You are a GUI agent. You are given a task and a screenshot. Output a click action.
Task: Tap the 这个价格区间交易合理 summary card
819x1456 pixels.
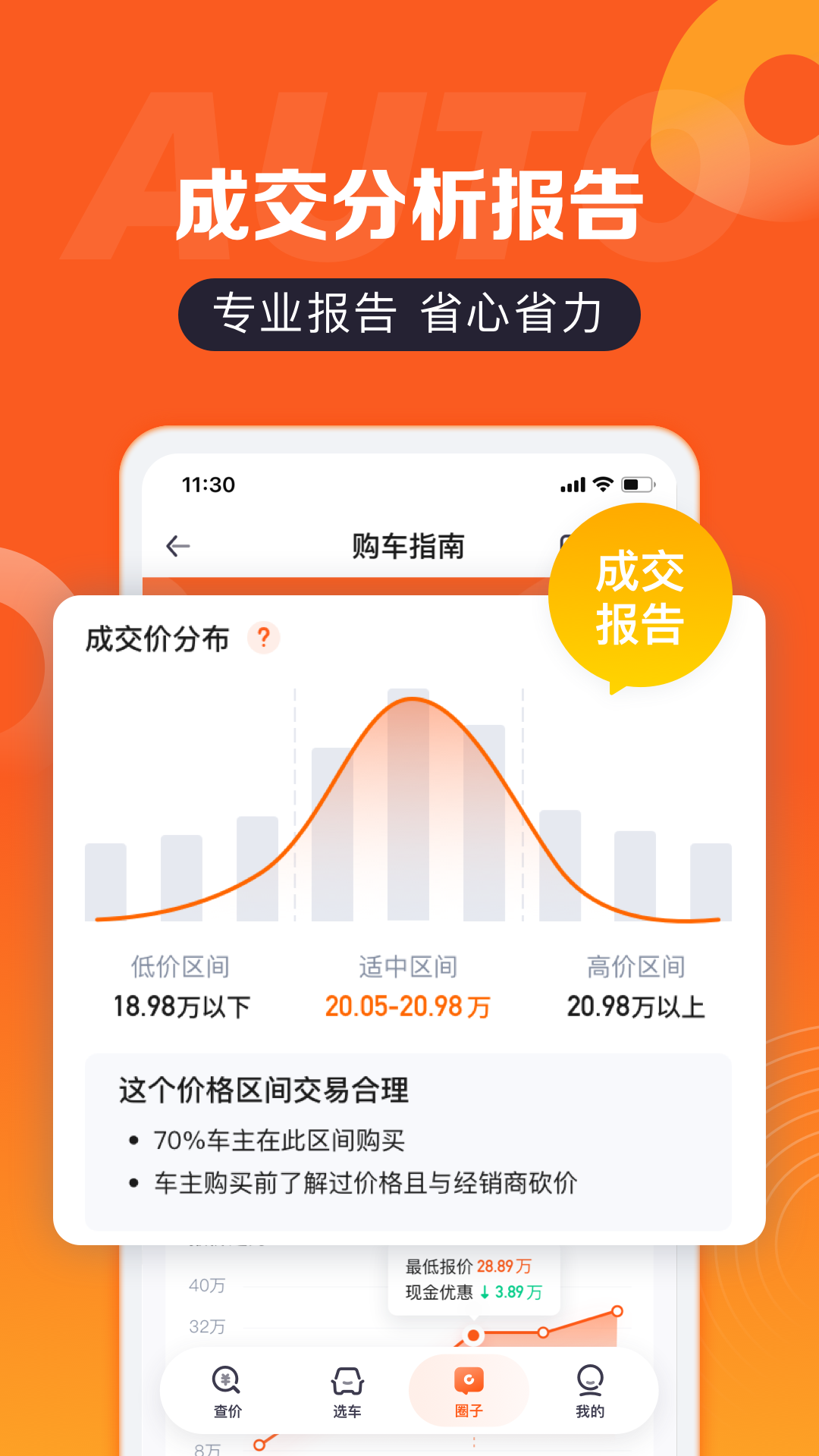click(409, 1137)
